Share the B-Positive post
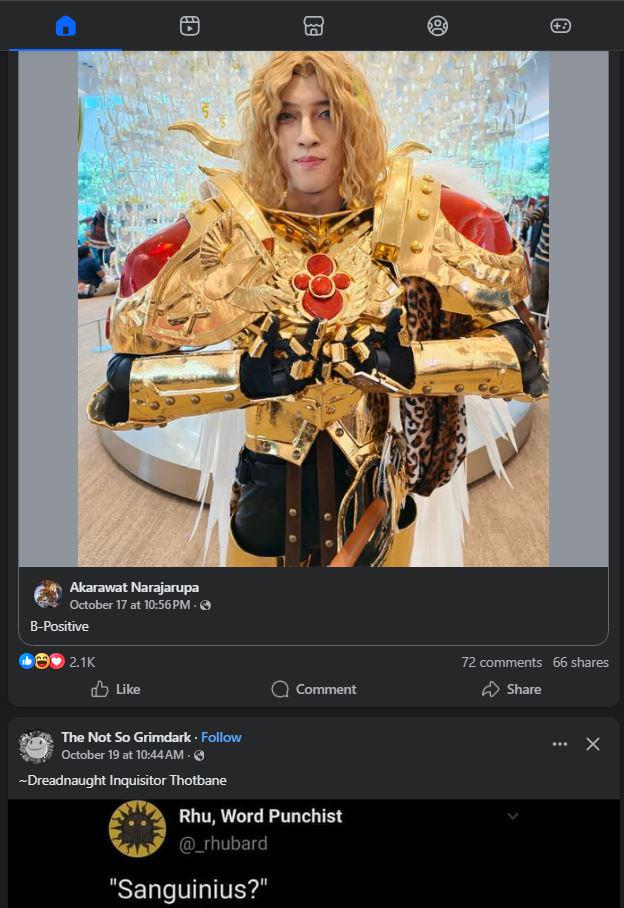 pos(511,689)
